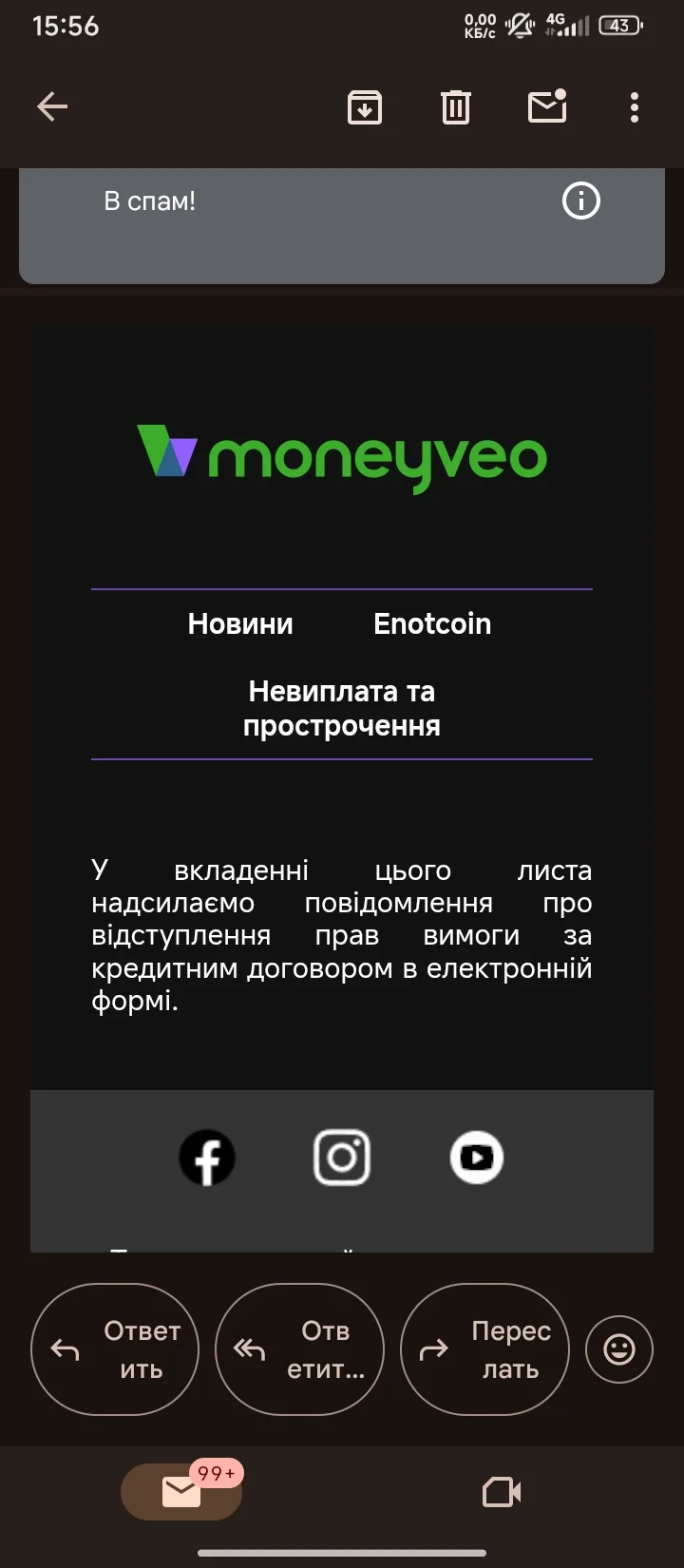Go back to the inbox
The width and height of the screenshot is (684, 1568).
point(52,106)
